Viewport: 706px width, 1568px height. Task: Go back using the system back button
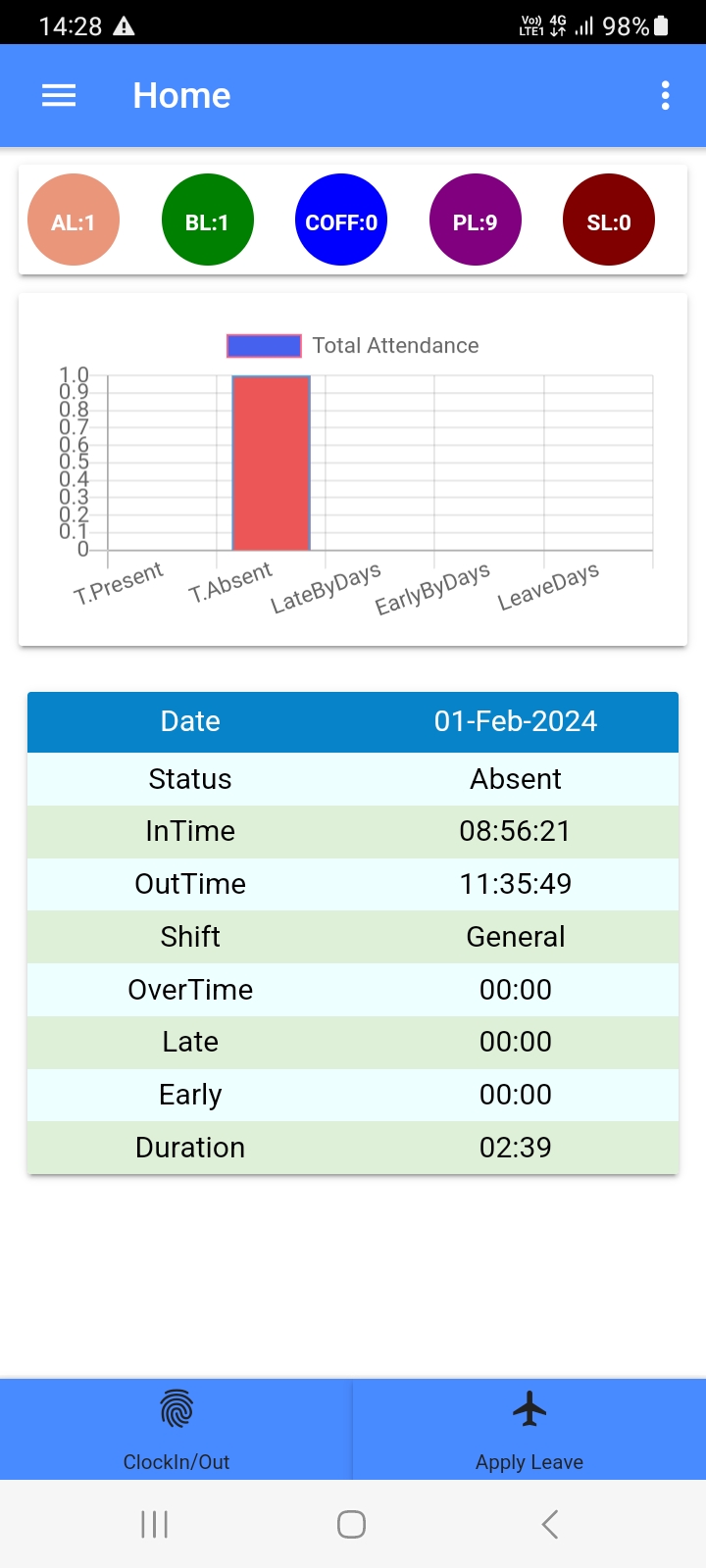tap(550, 1524)
